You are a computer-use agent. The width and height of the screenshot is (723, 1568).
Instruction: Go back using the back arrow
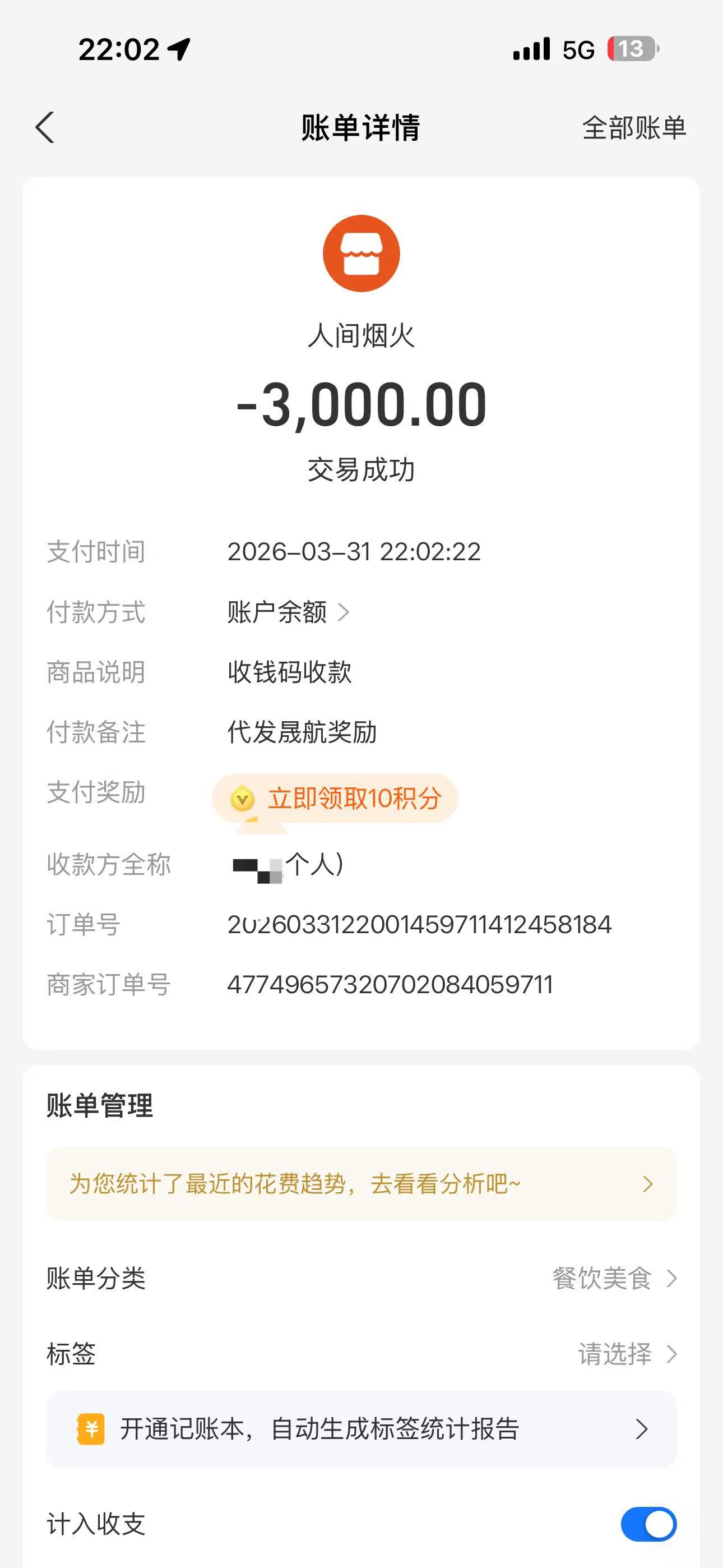(x=45, y=128)
